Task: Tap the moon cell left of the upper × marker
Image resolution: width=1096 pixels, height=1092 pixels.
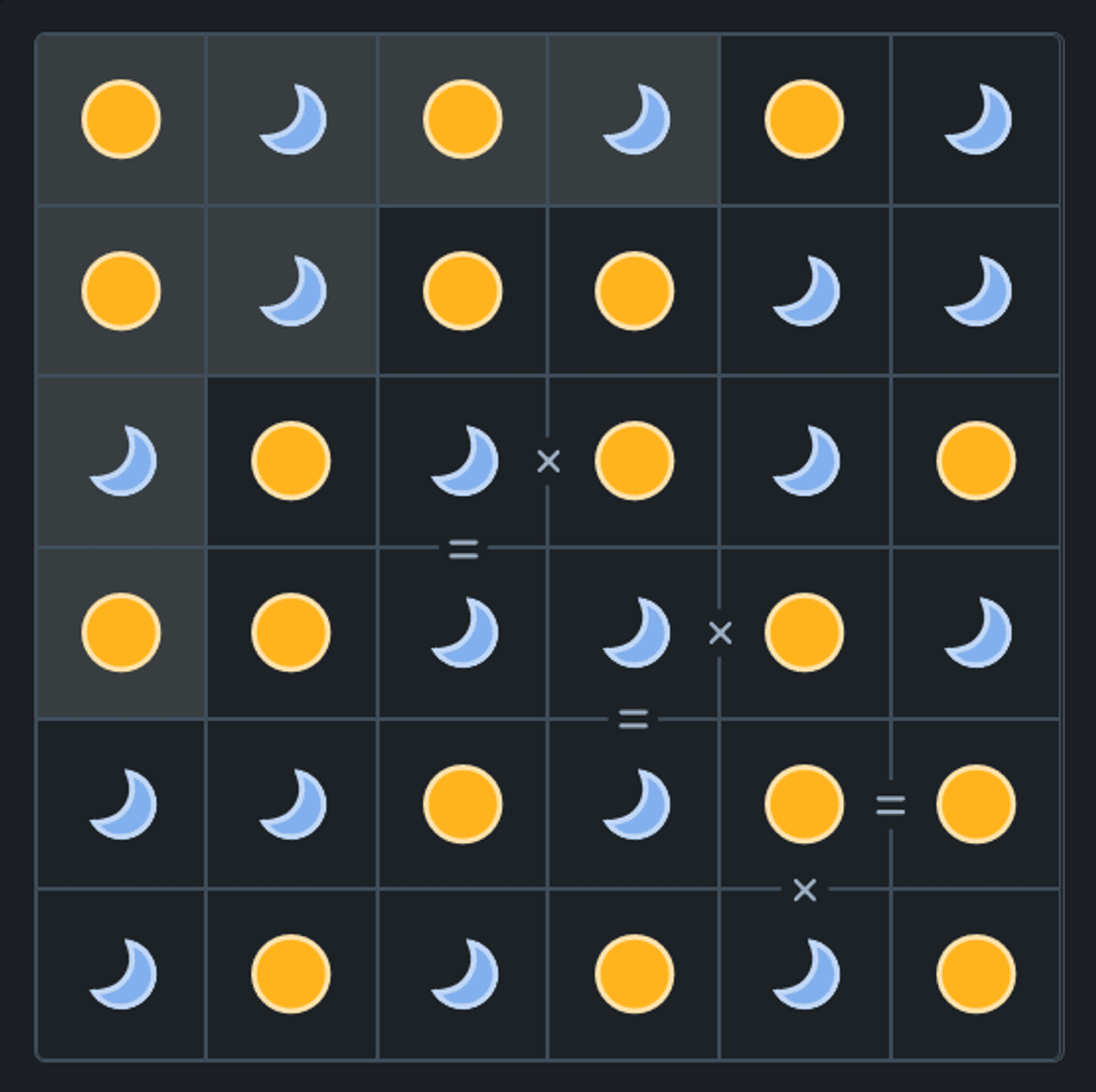Action: pyautogui.click(x=463, y=461)
